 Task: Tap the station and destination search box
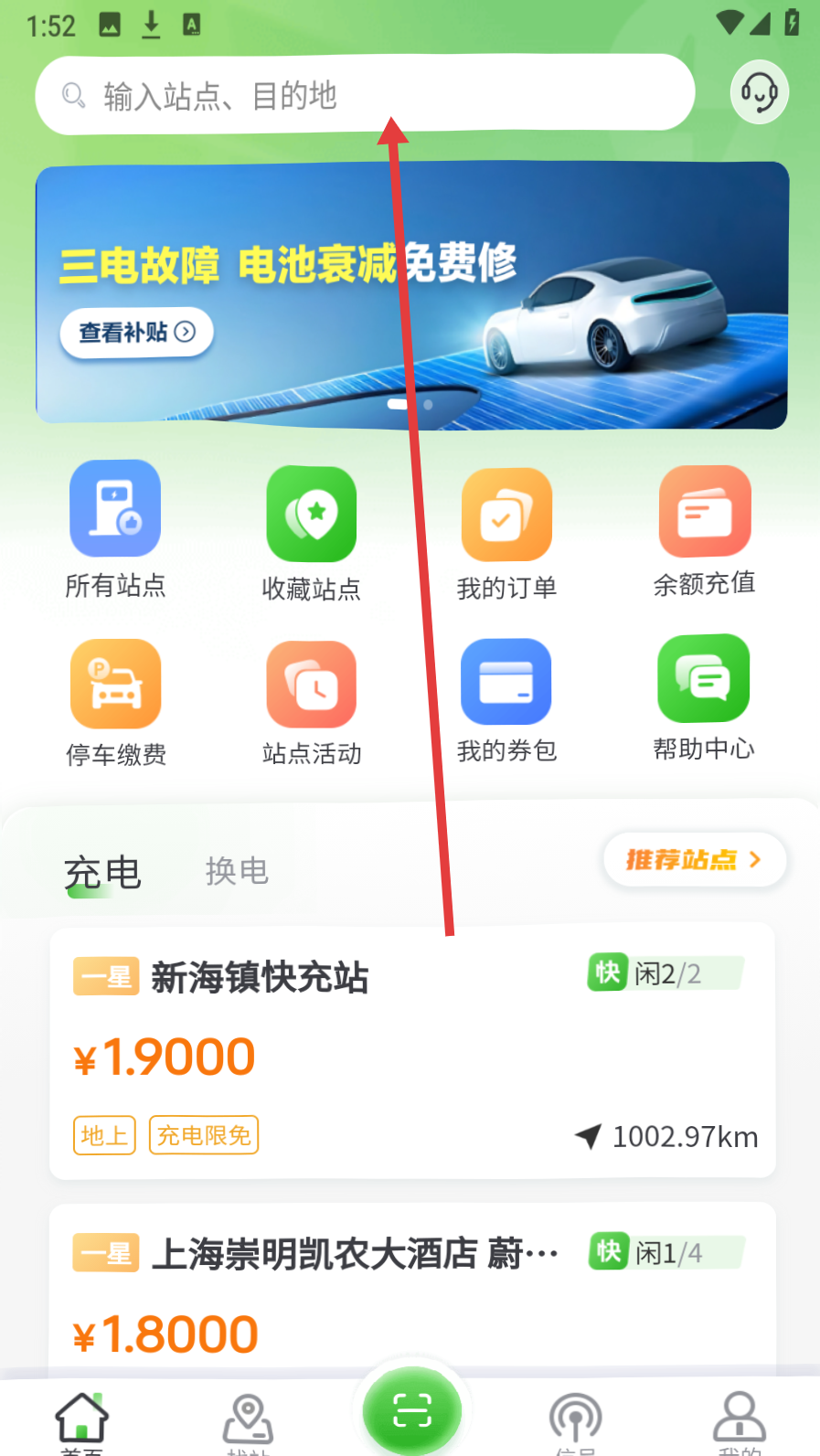365,94
